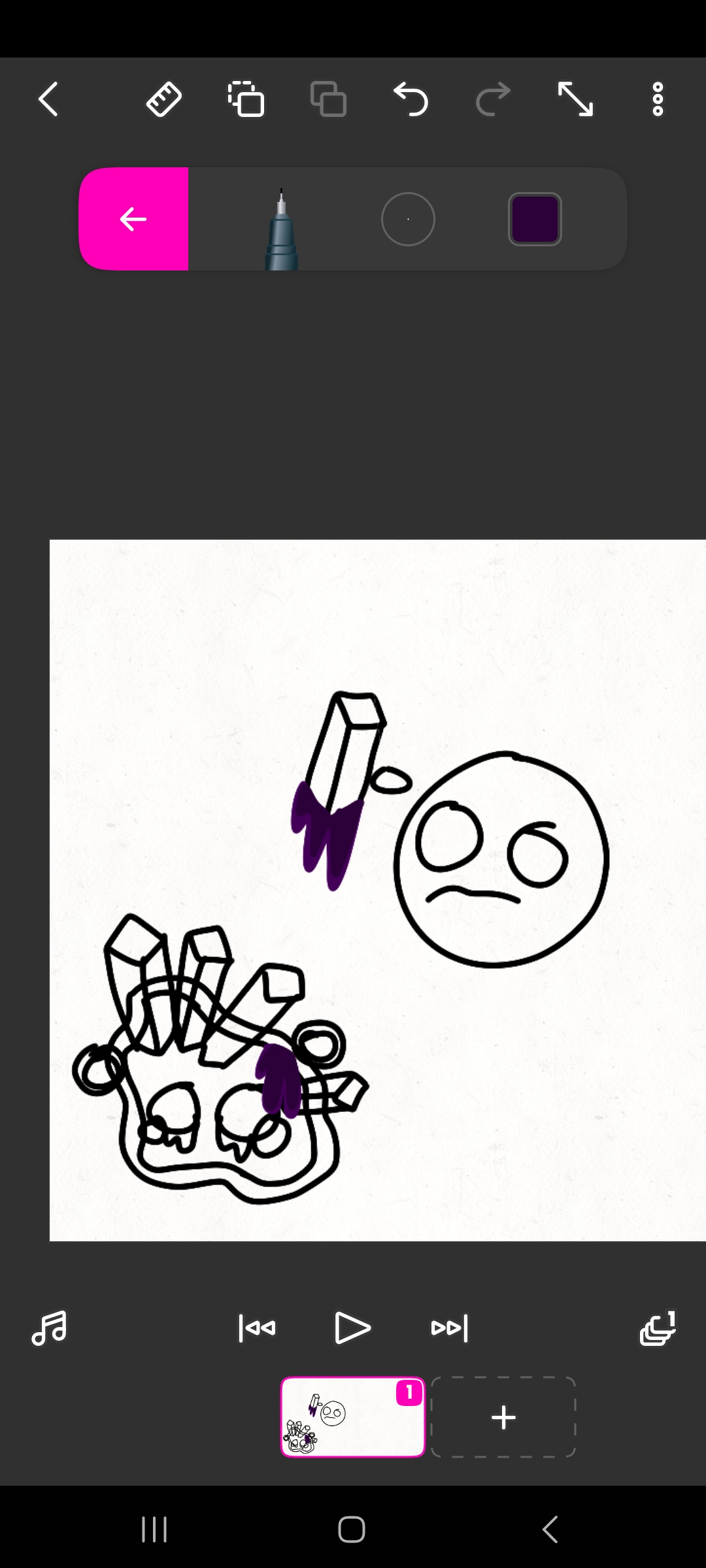Open the brush size circle
This screenshot has height=1568, width=706.
(408, 219)
